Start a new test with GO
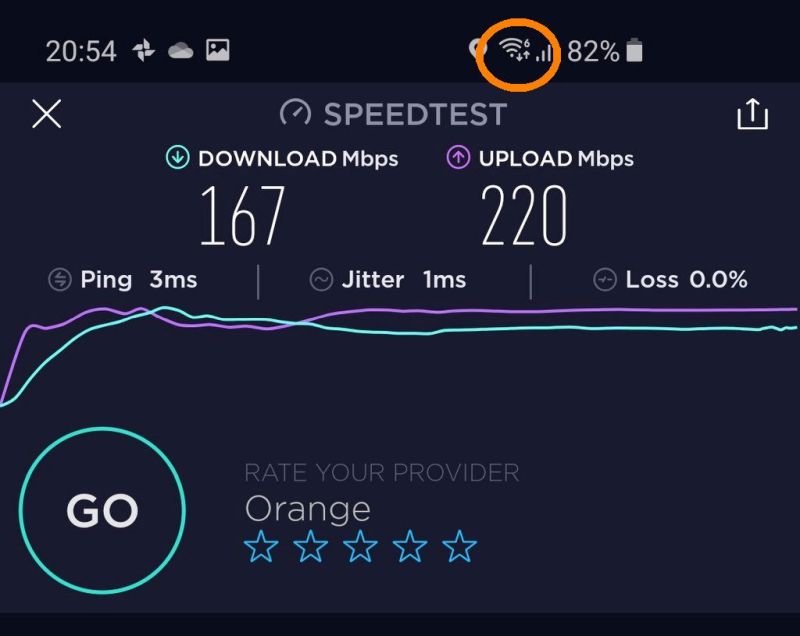Screen dimensions: 800x636 (102, 512)
